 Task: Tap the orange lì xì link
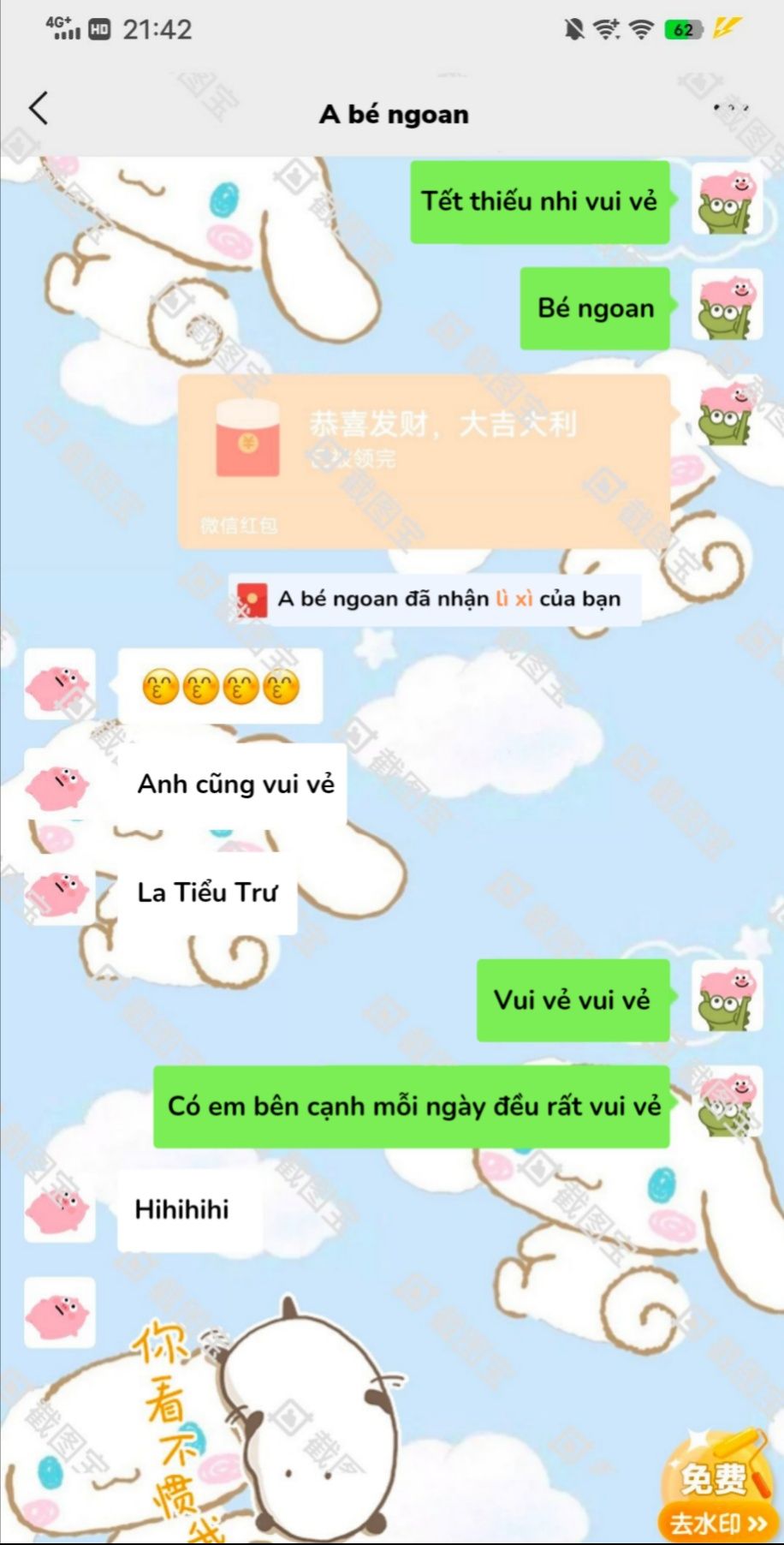point(514,599)
